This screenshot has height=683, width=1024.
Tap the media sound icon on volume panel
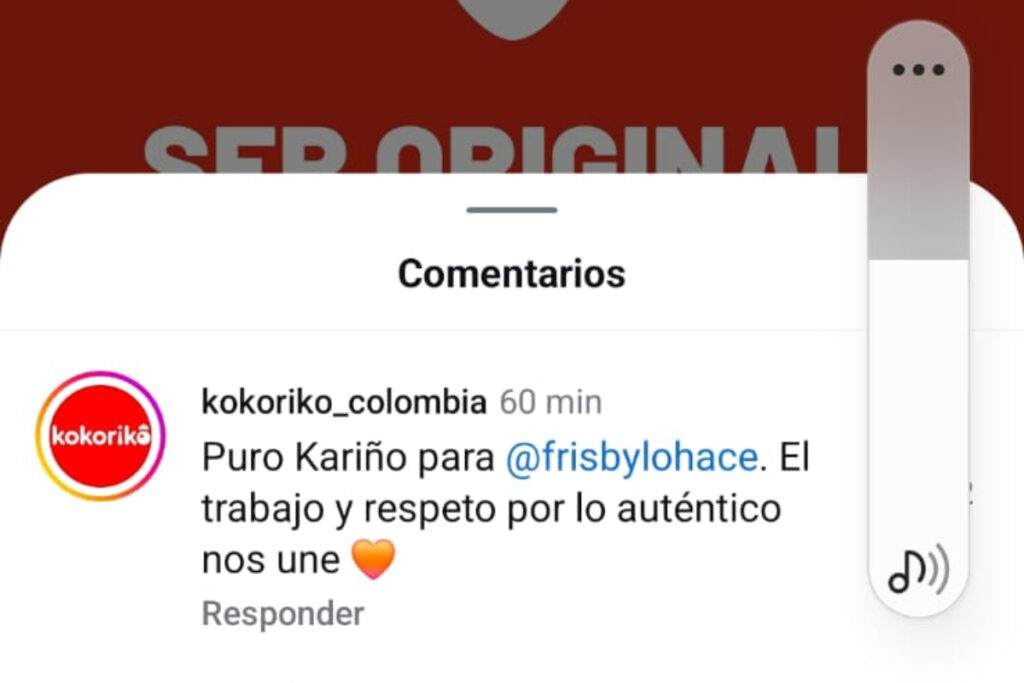pyautogui.click(x=918, y=570)
